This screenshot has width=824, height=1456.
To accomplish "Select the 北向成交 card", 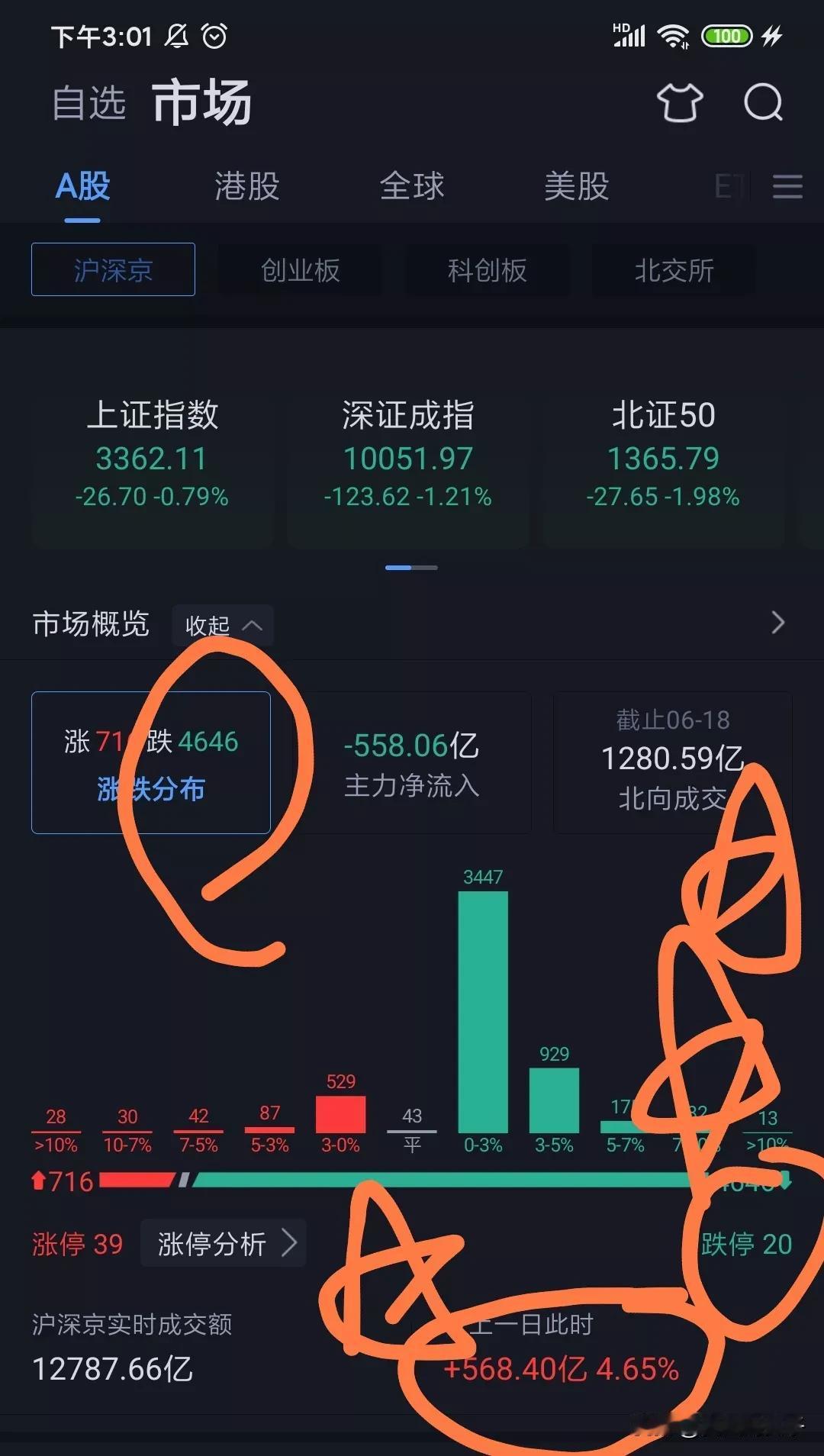I will coord(672,762).
